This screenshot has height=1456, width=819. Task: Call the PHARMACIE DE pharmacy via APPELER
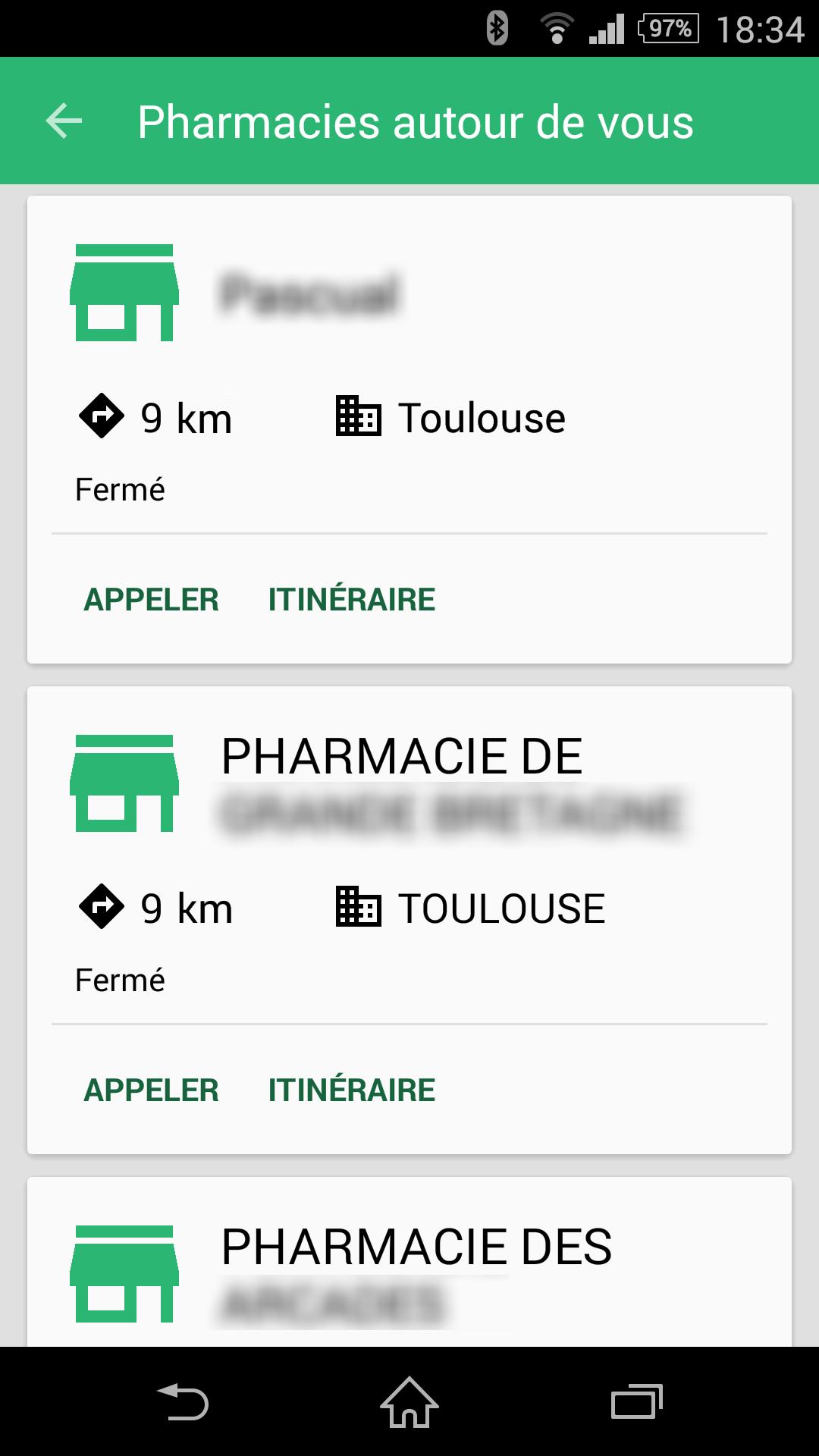coord(151,1090)
